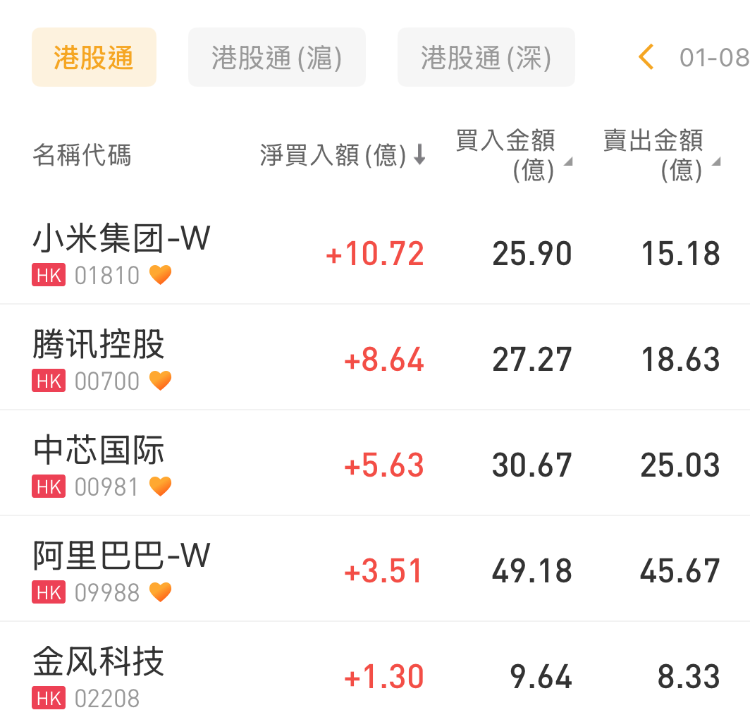This screenshot has height=722, width=750.
Task: Switch to 港股通 (滬) tab
Action: (277, 57)
